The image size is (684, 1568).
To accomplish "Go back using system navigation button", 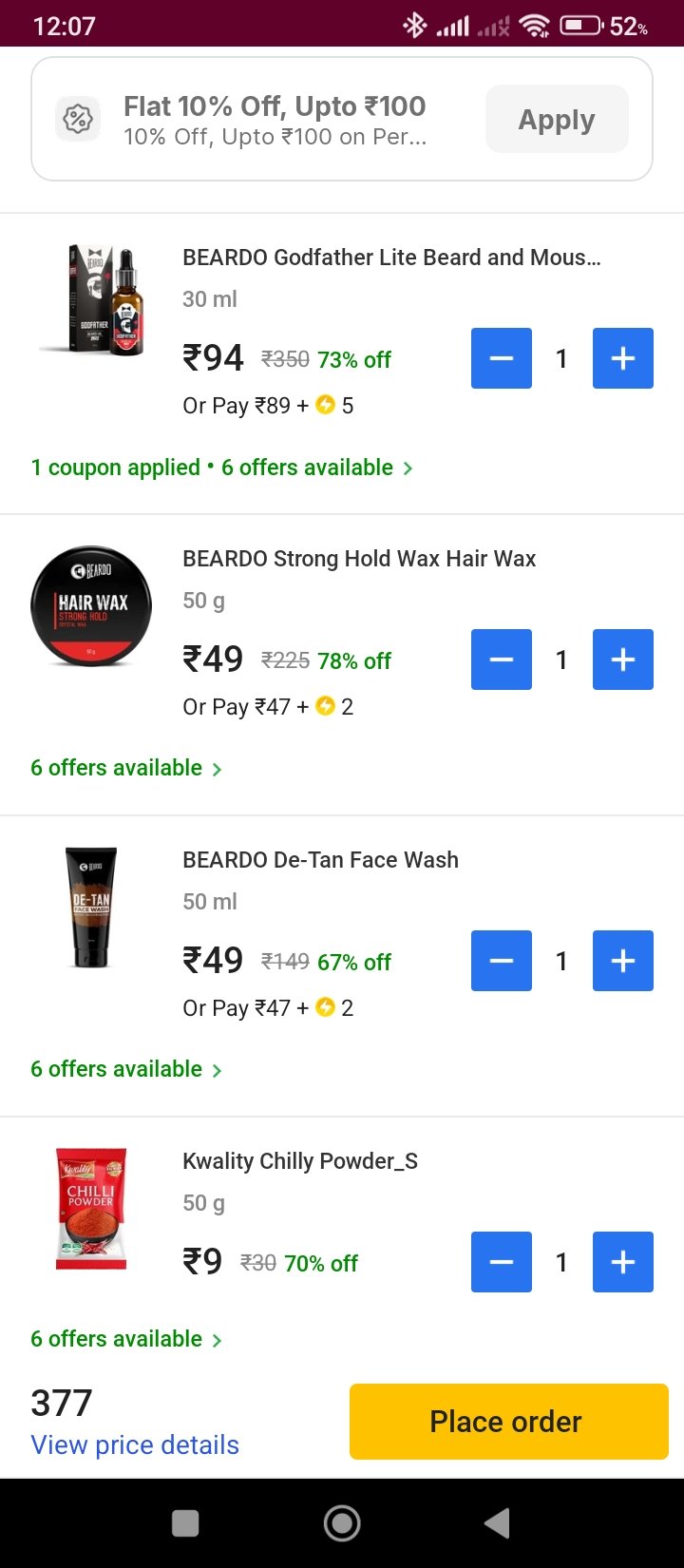I will (497, 1523).
